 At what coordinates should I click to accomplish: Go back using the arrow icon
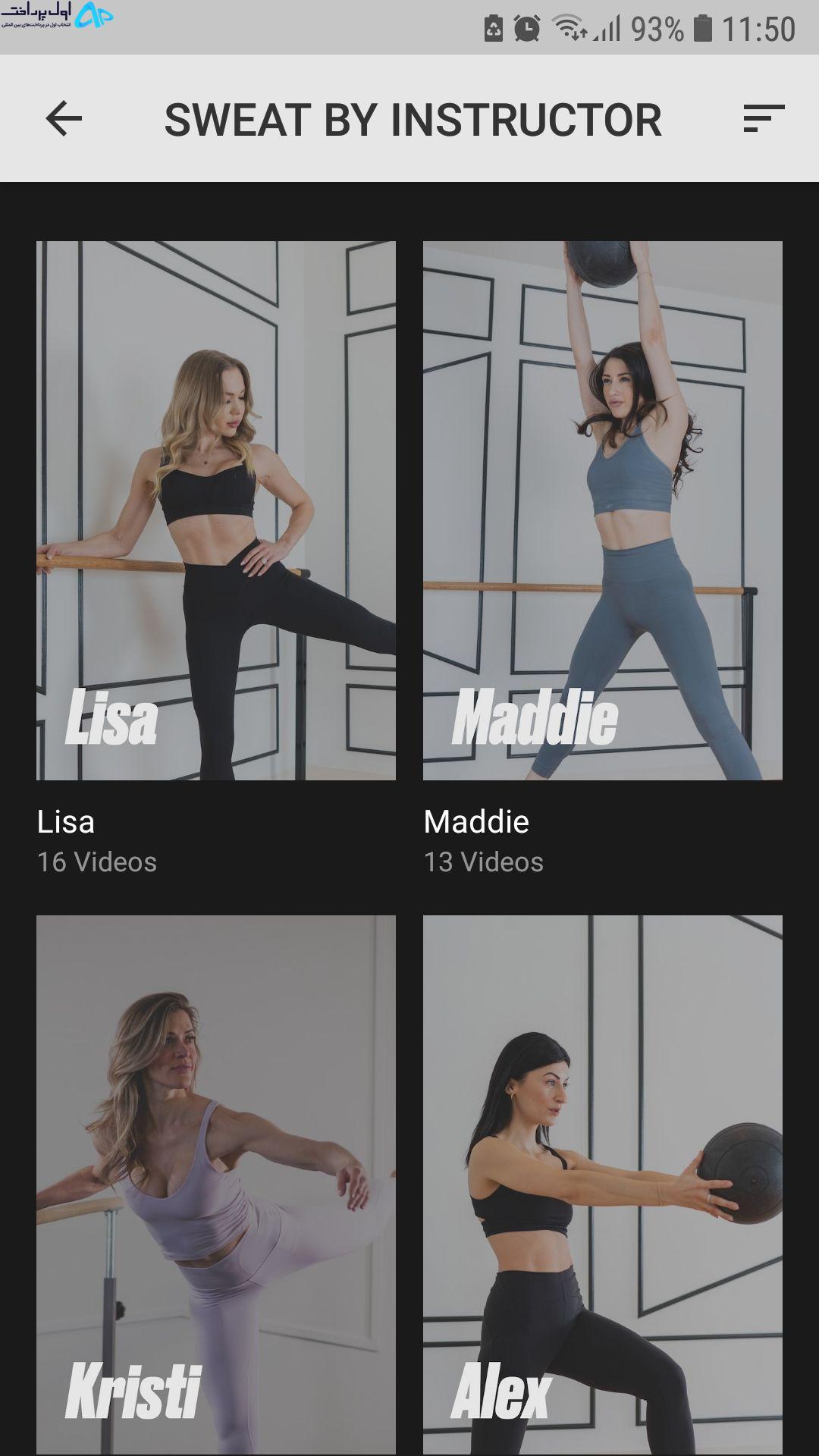click(64, 119)
